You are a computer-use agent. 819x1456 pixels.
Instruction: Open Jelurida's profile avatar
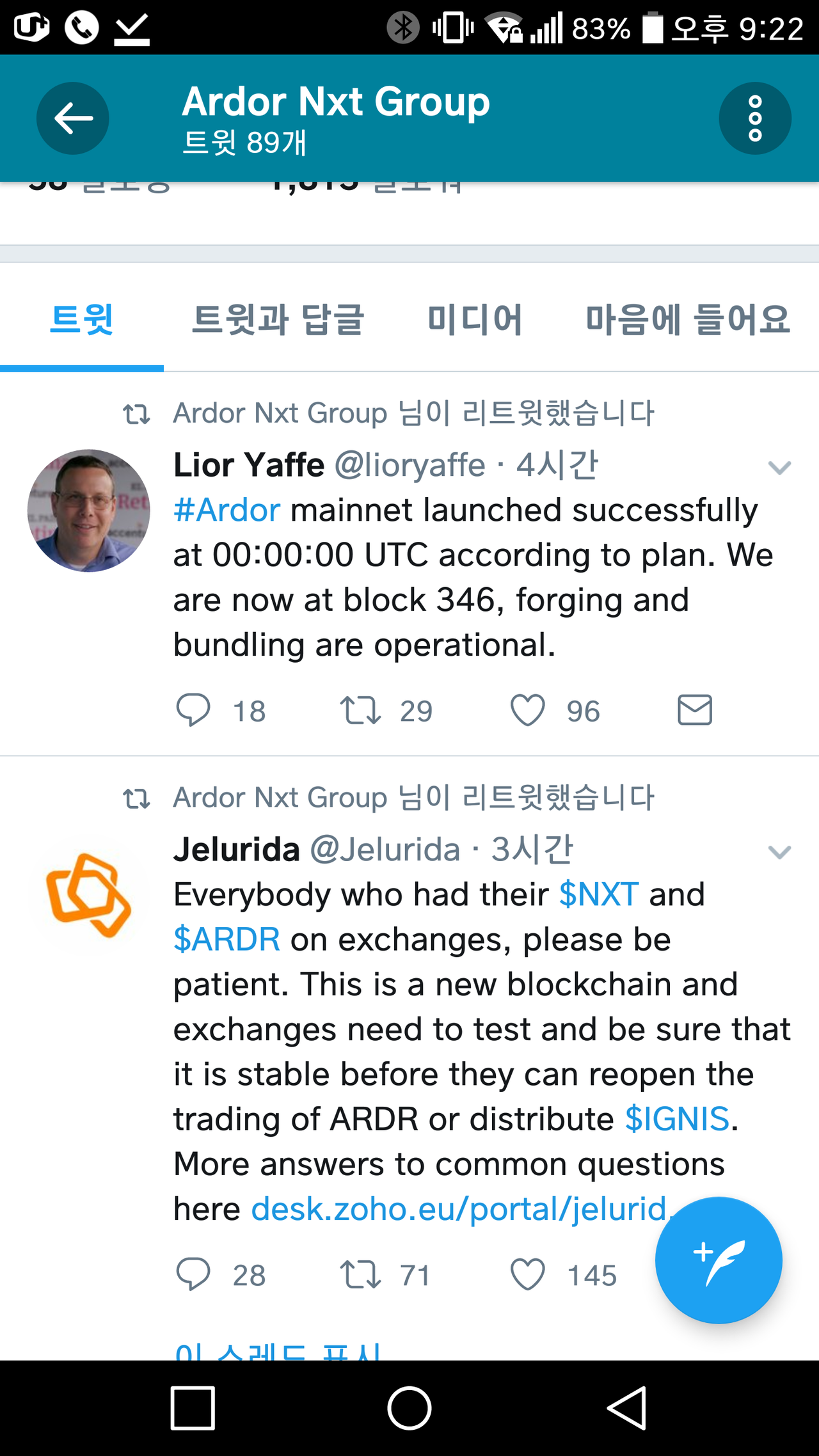point(89,895)
